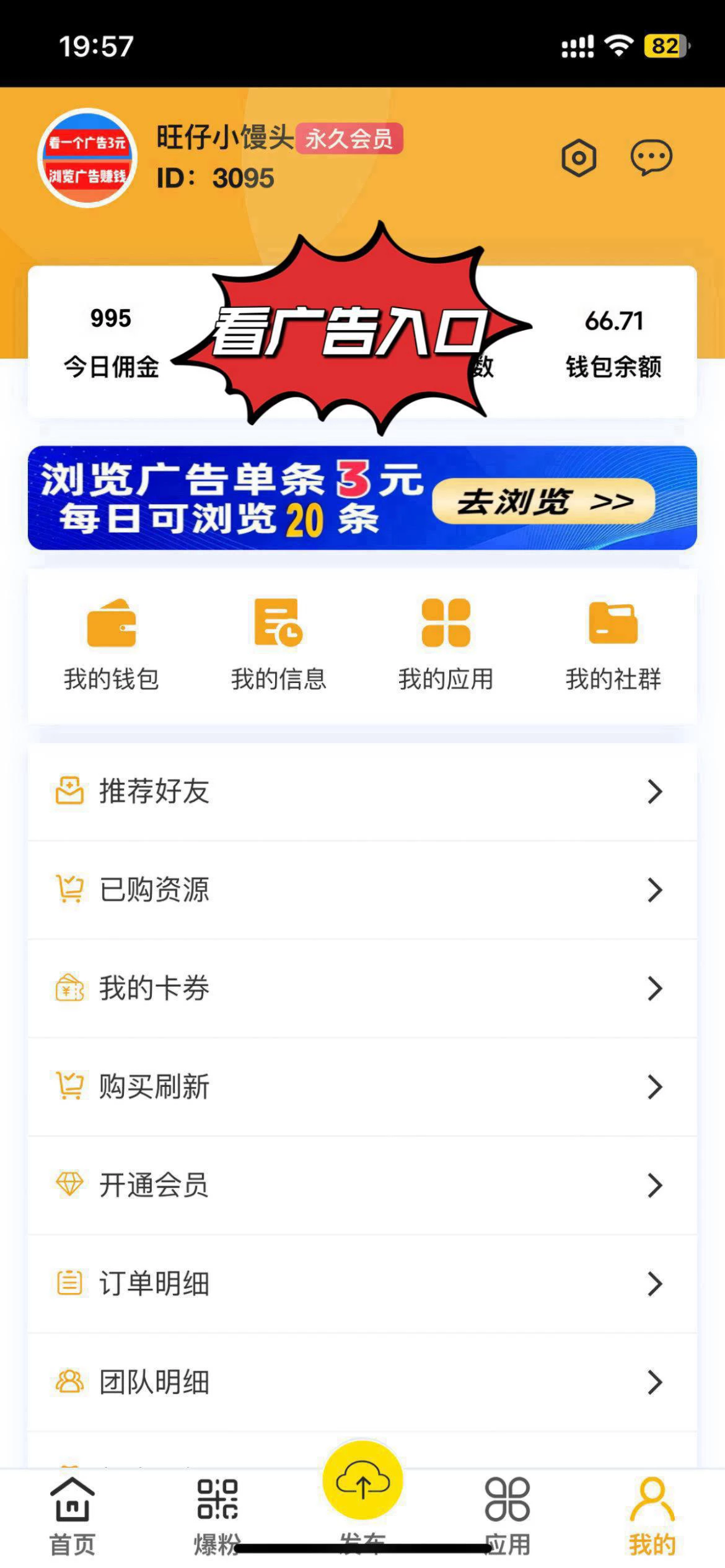725x1568 pixels.
Task: Tap the yellow 发布 upload button
Action: 362,1482
